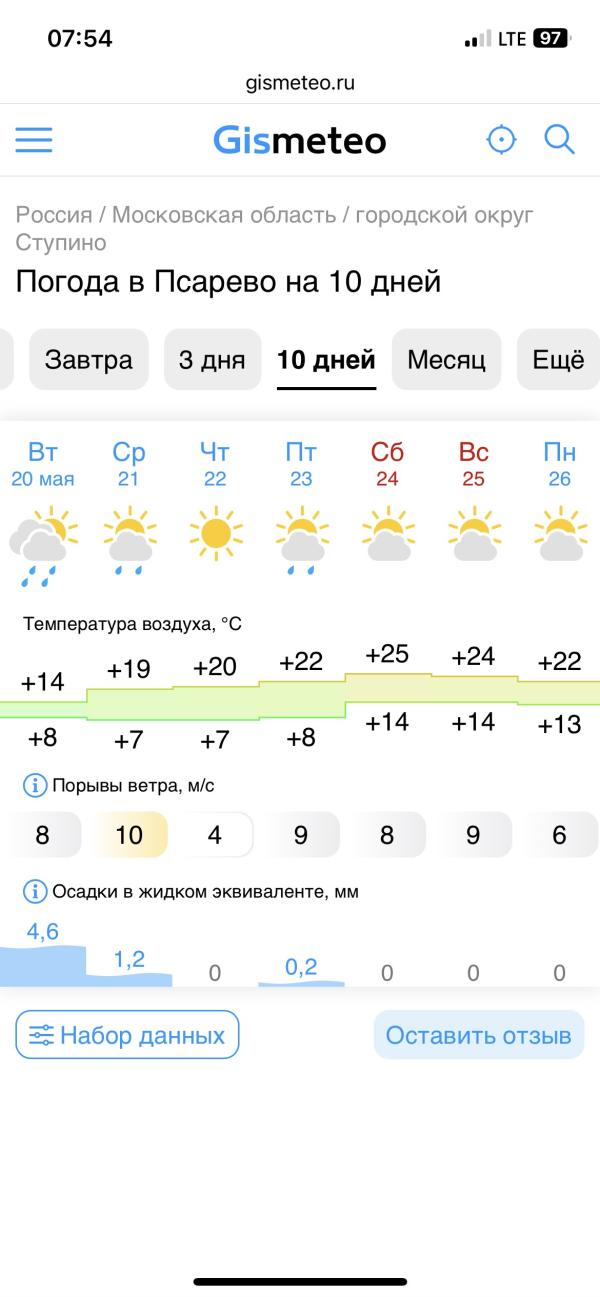600x1297 pixels.
Task: Show info about Осадки в жидком эквиваленте
Action: click(x=35, y=891)
